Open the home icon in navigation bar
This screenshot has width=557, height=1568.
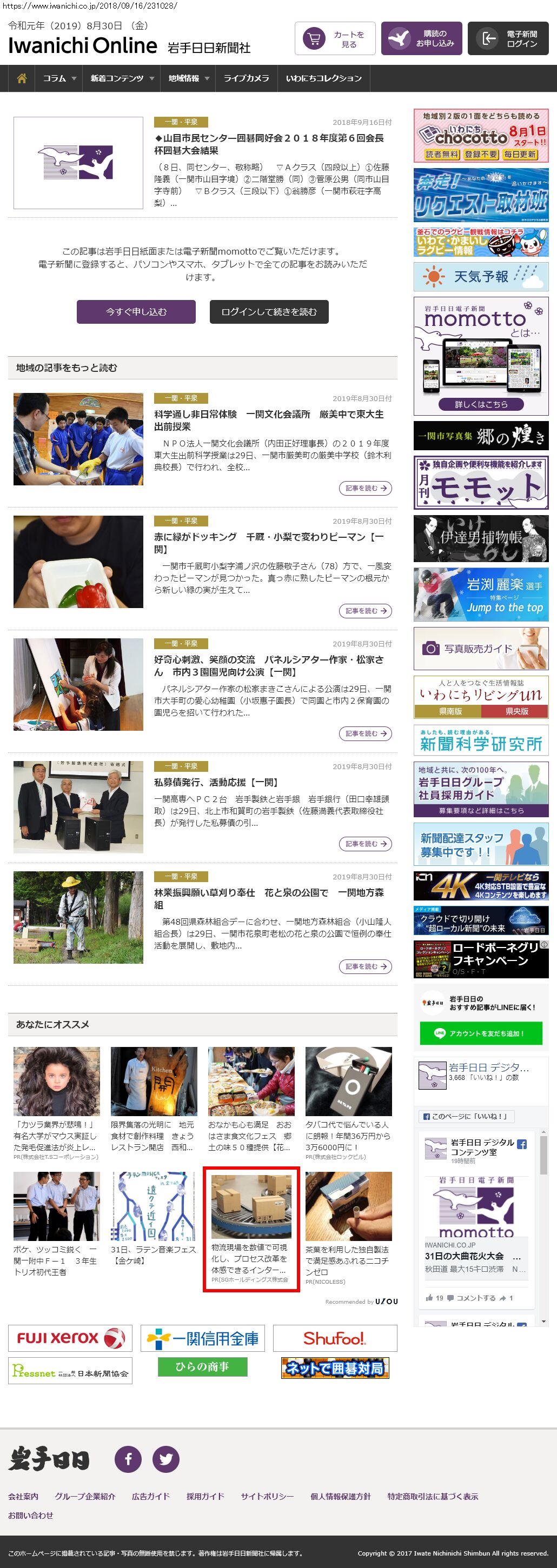point(22,78)
